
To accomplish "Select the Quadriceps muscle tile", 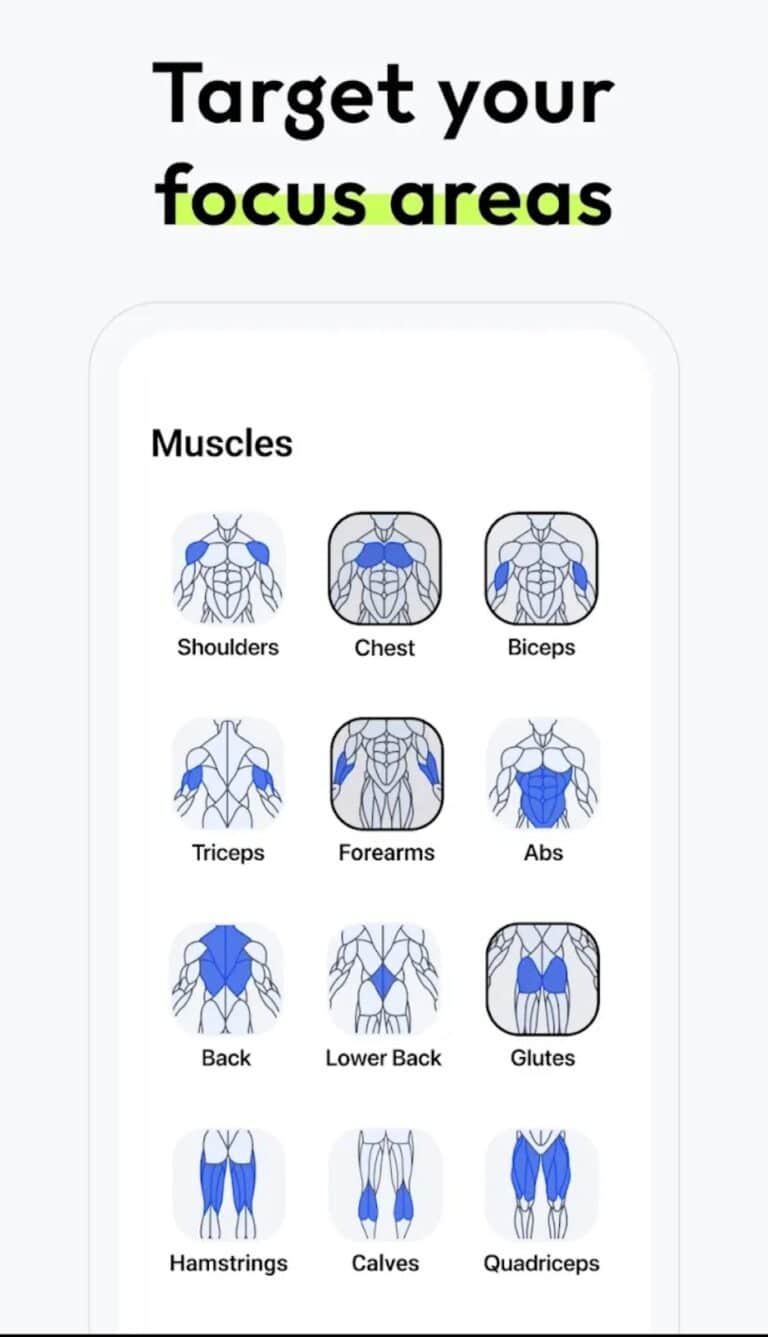I will [x=541, y=1183].
